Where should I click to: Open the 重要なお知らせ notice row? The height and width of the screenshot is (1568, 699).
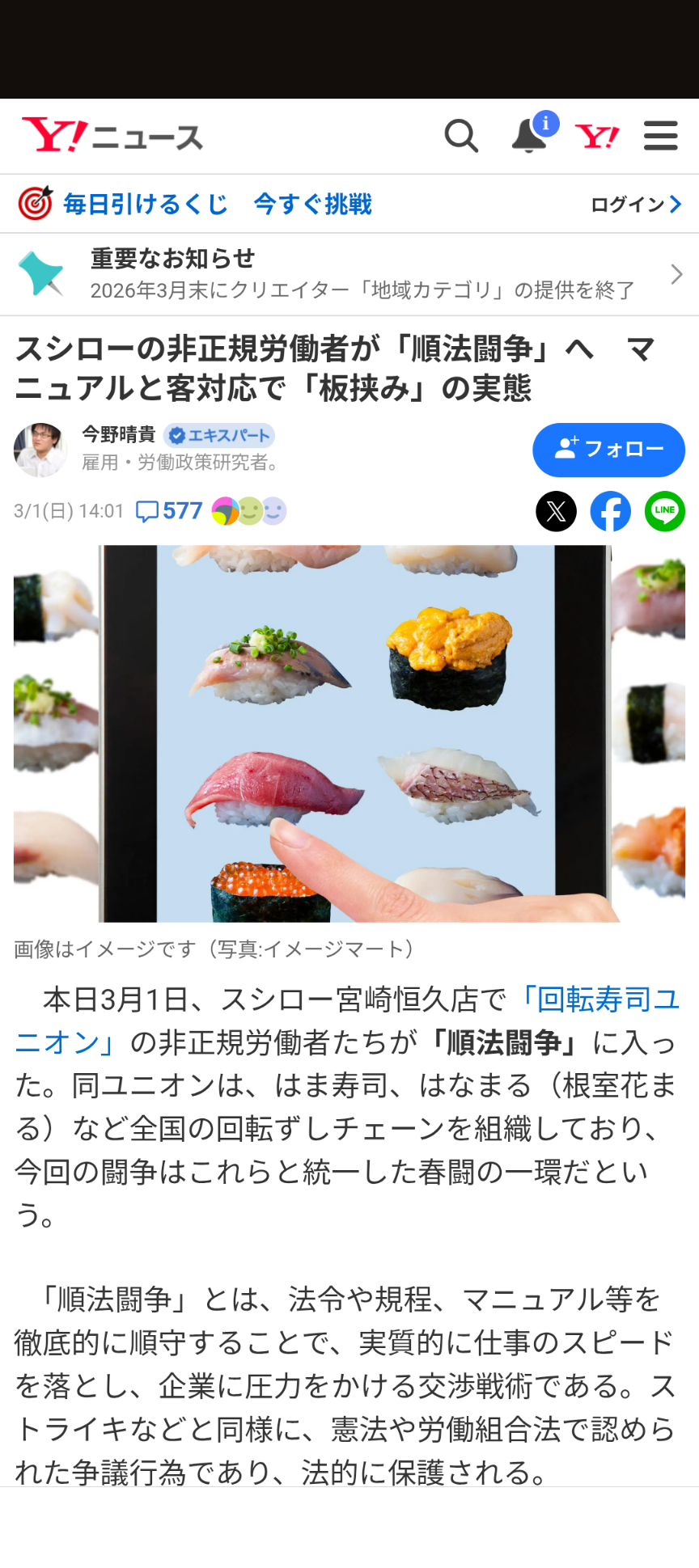(x=349, y=274)
